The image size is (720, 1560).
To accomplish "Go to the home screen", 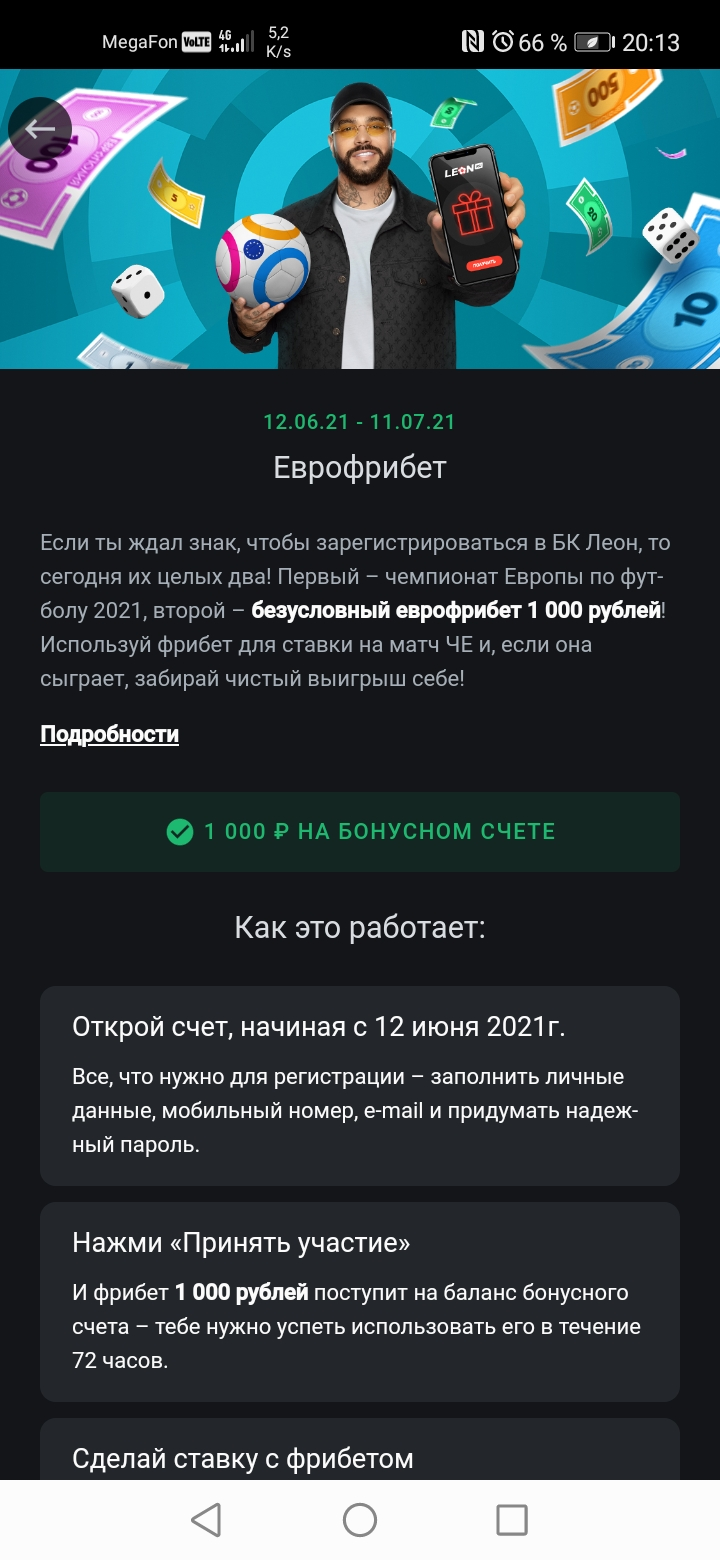I will click(360, 1520).
